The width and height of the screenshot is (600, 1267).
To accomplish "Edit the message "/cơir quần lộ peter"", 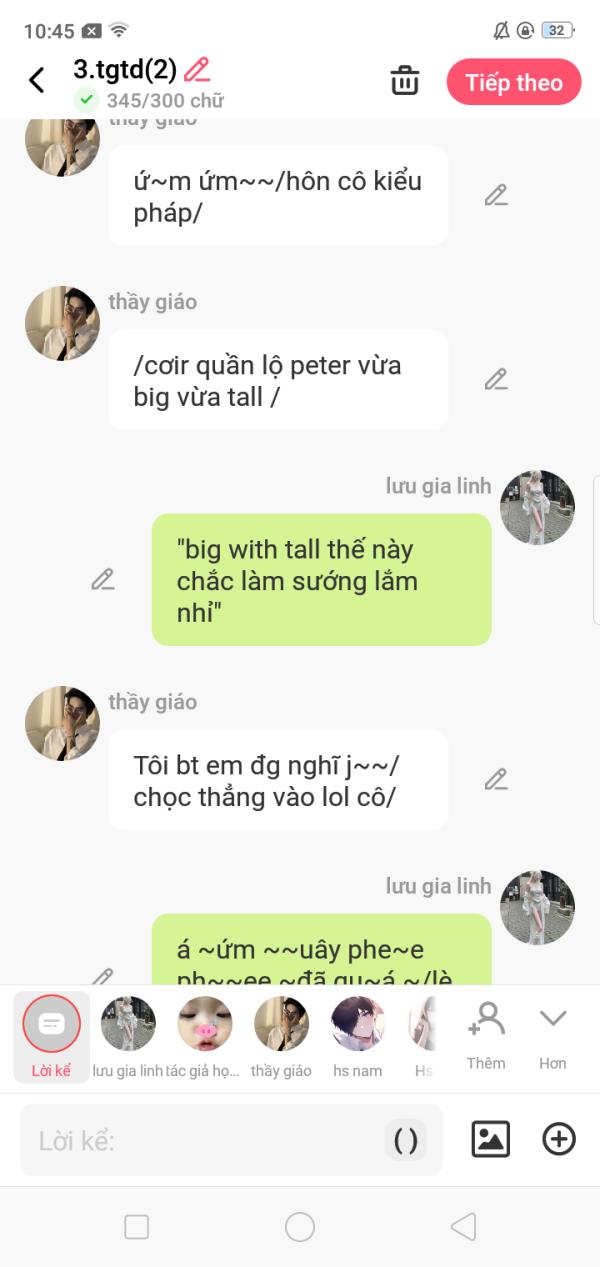I will pyautogui.click(x=496, y=380).
